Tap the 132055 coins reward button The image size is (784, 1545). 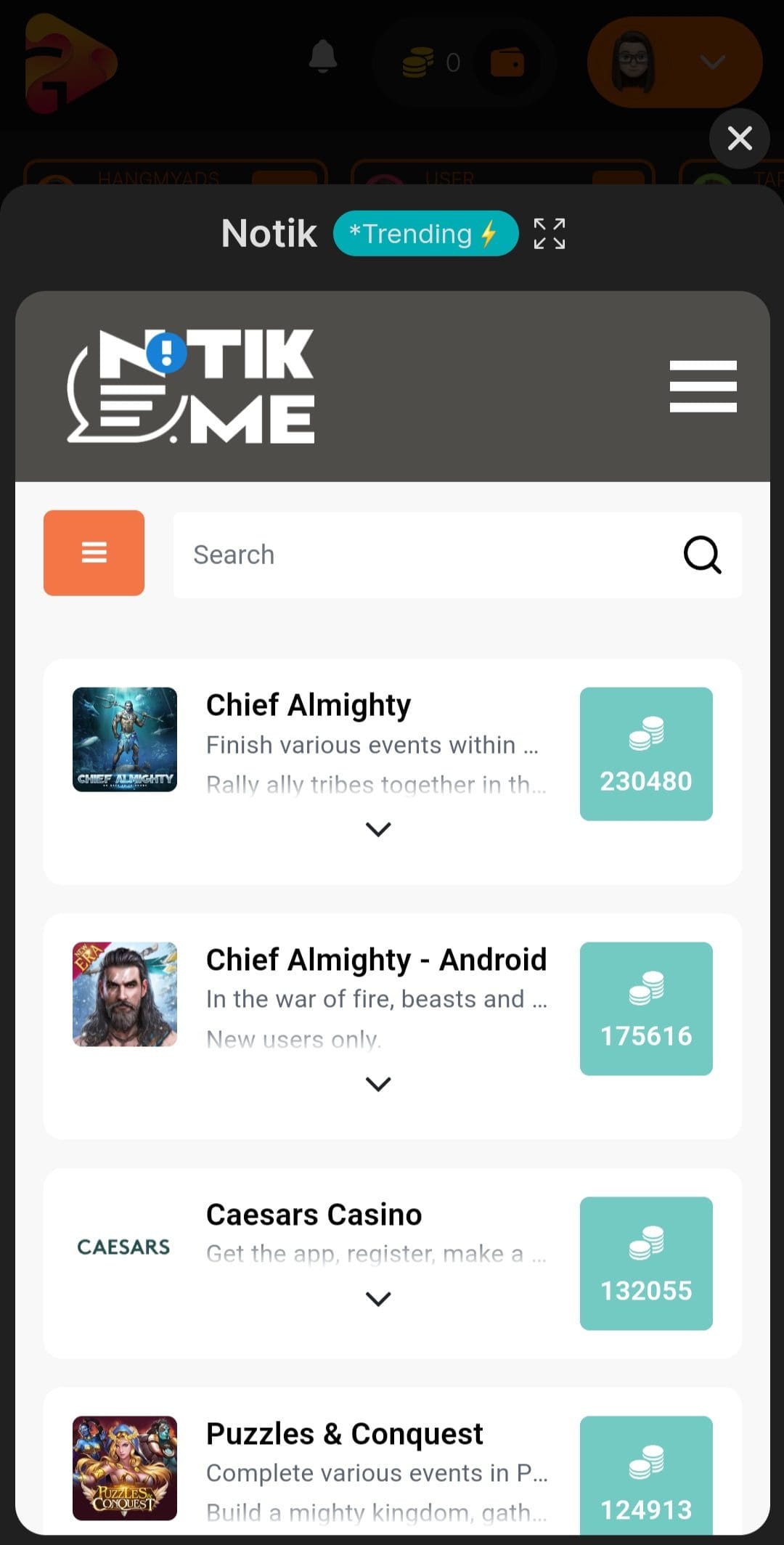click(645, 1263)
